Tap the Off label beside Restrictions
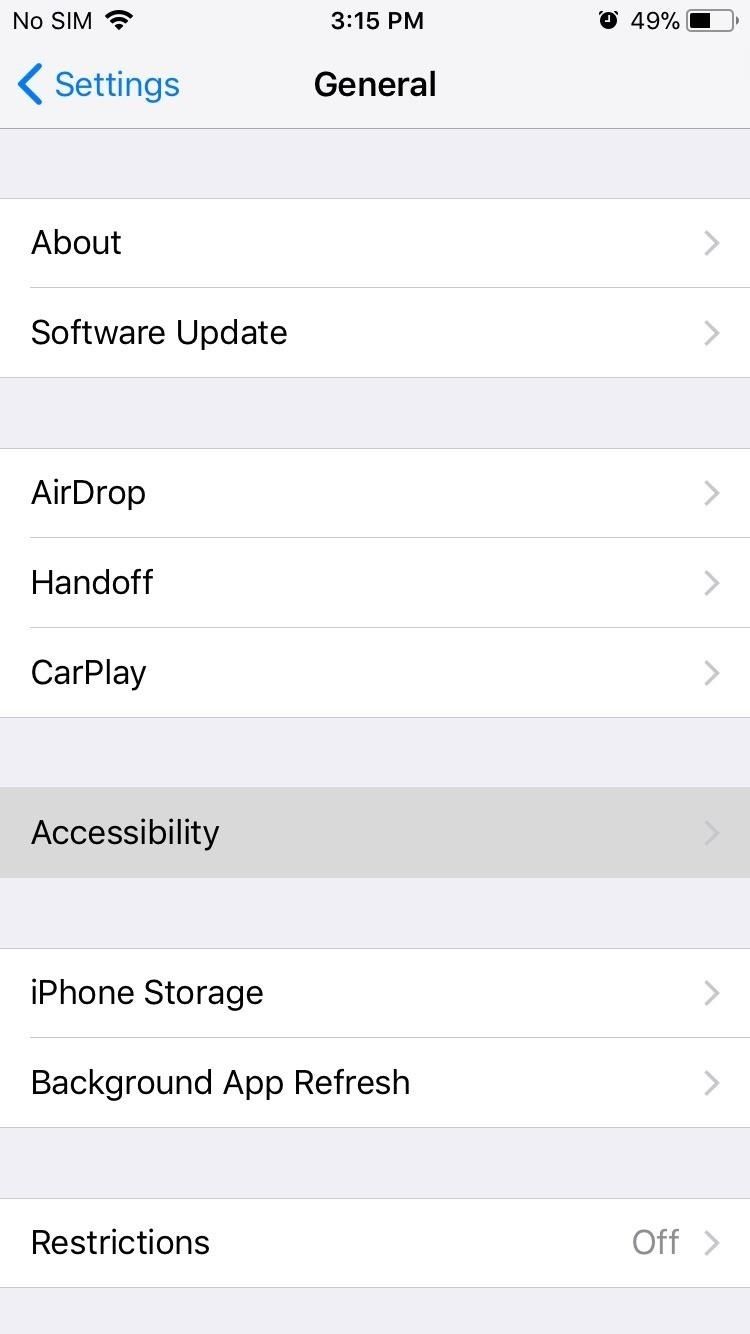 pyautogui.click(x=655, y=1242)
